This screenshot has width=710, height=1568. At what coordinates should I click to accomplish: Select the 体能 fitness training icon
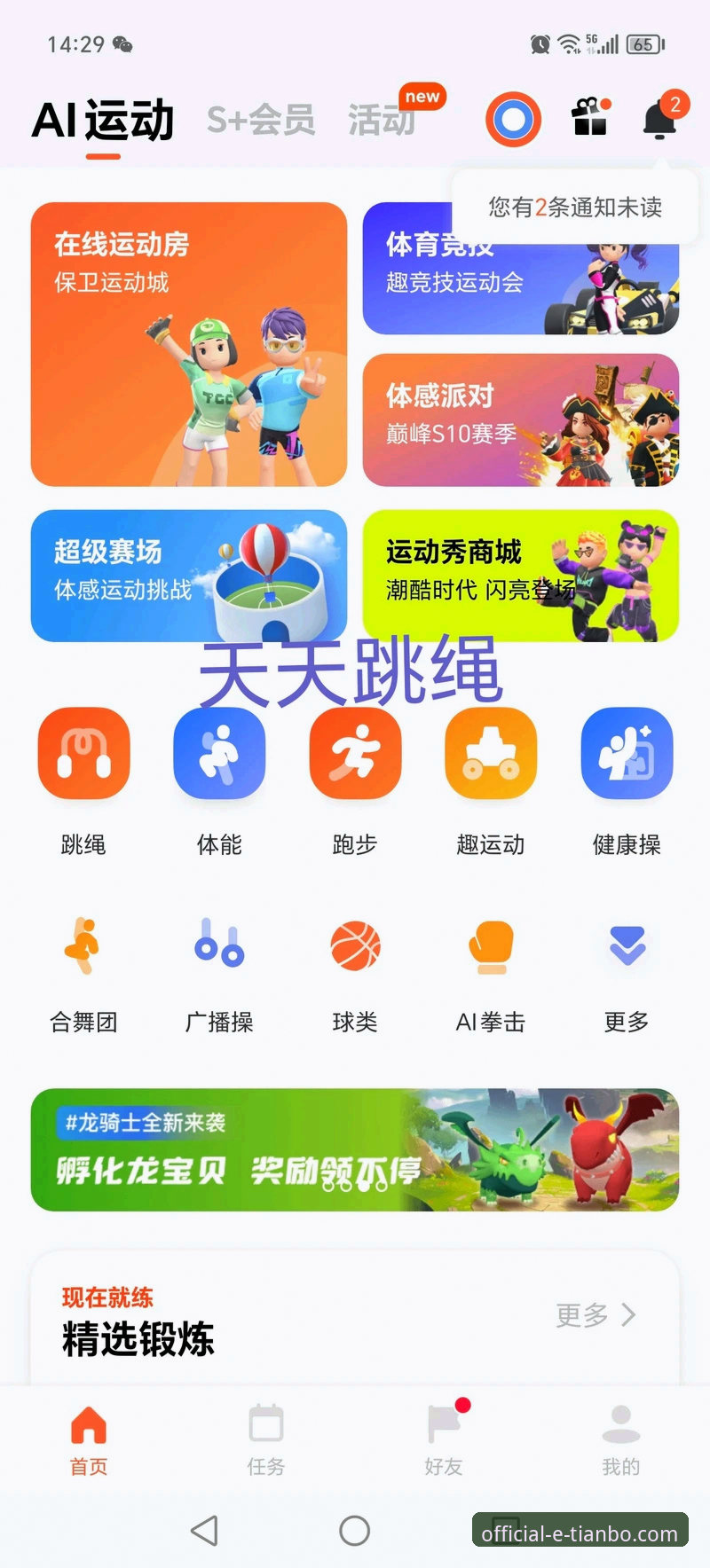click(219, 752)
